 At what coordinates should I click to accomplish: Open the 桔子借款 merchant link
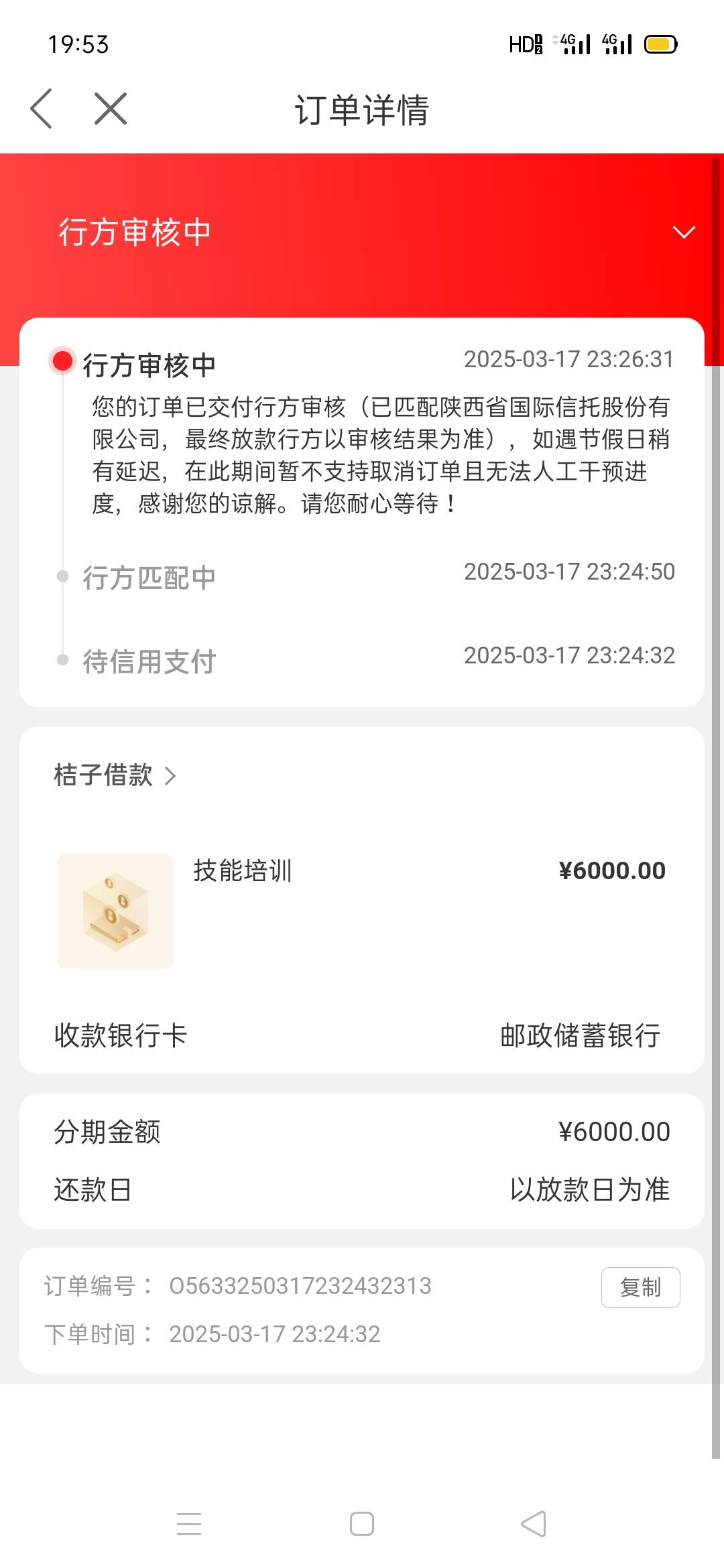tap(115, 775)
